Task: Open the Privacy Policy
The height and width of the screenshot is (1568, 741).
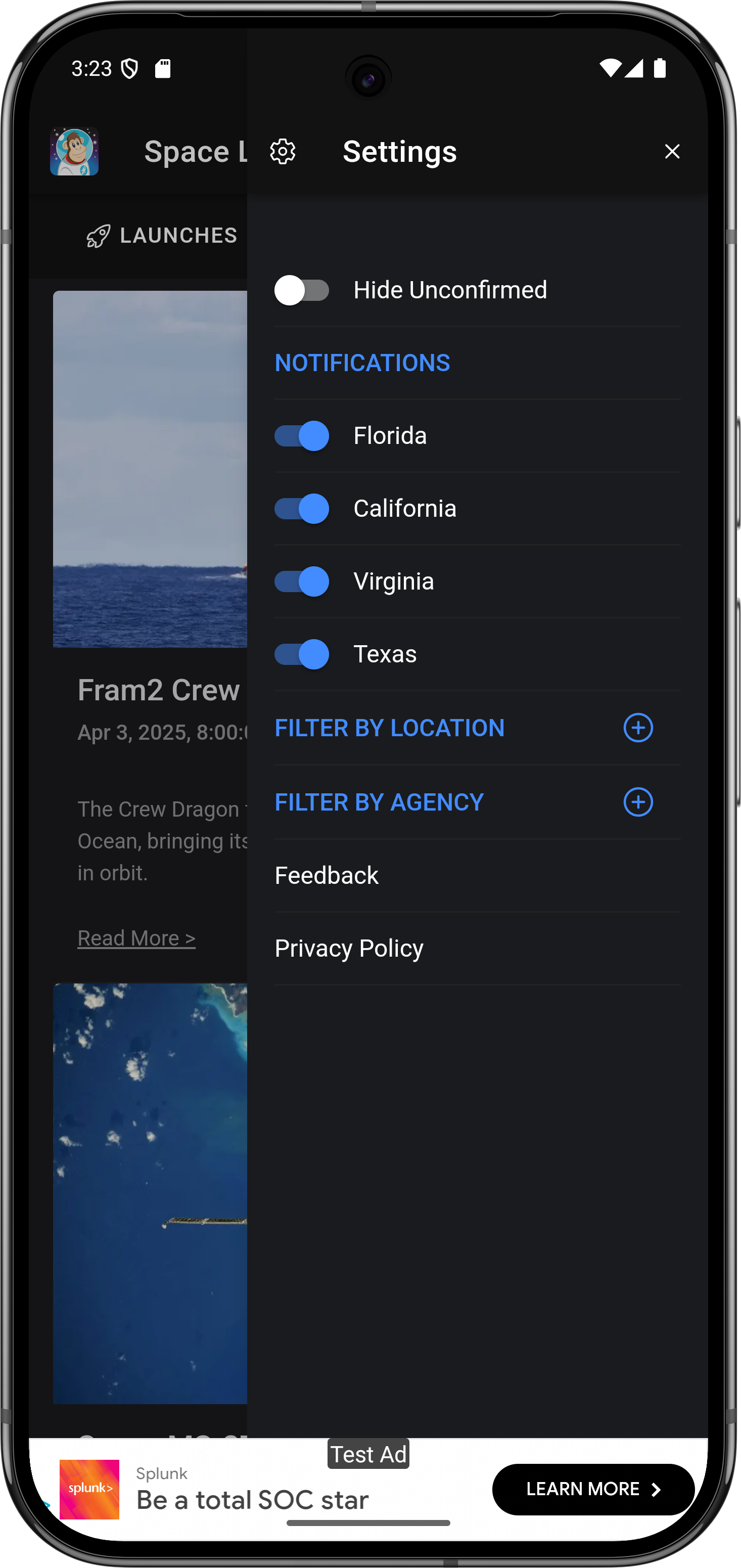Action: (349, 949)
